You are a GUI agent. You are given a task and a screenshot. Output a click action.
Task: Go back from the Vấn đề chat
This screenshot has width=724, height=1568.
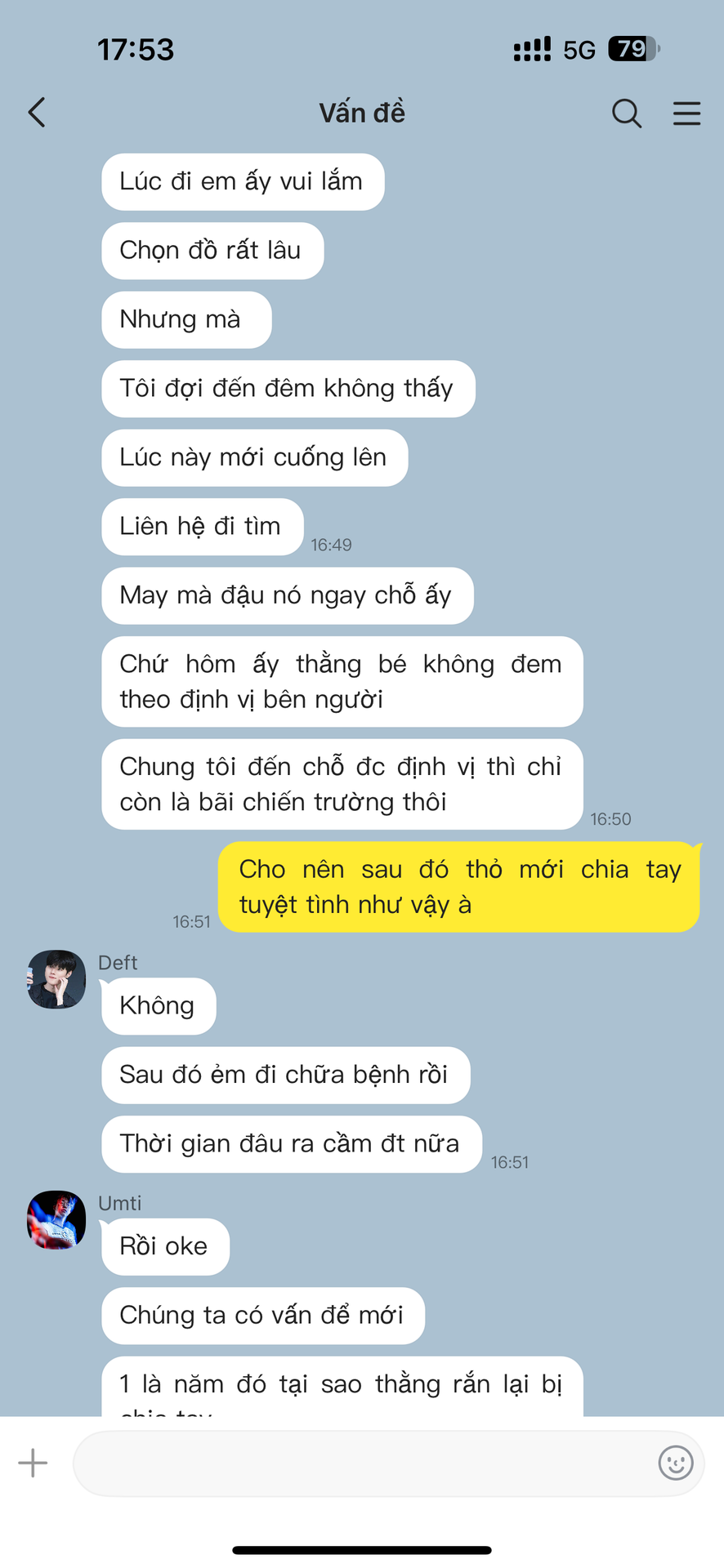[37, 113]
